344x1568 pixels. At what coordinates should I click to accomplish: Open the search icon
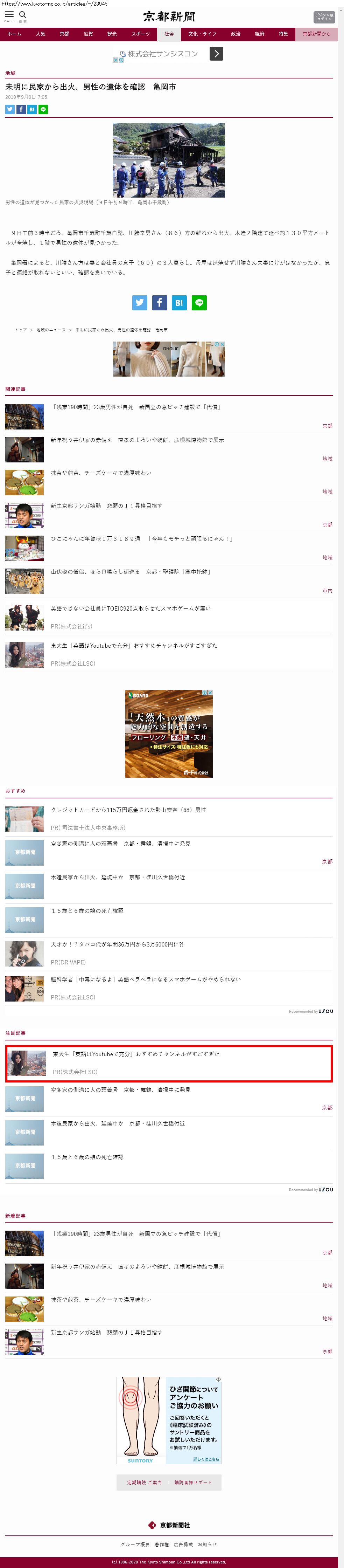[x=22, y=15]
